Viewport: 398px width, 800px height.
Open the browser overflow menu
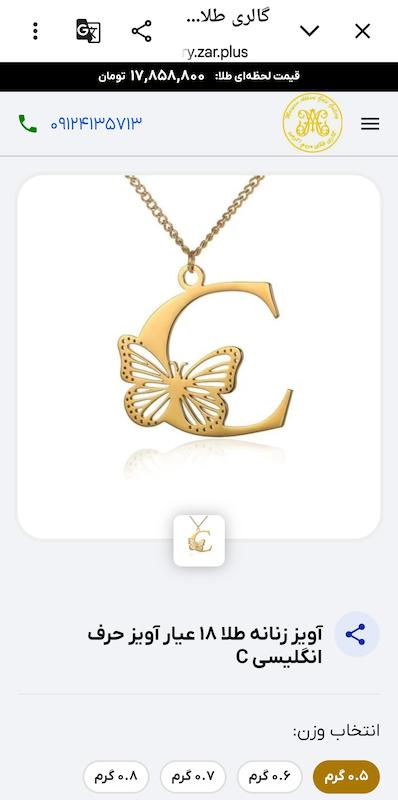(x=35, y=31)
